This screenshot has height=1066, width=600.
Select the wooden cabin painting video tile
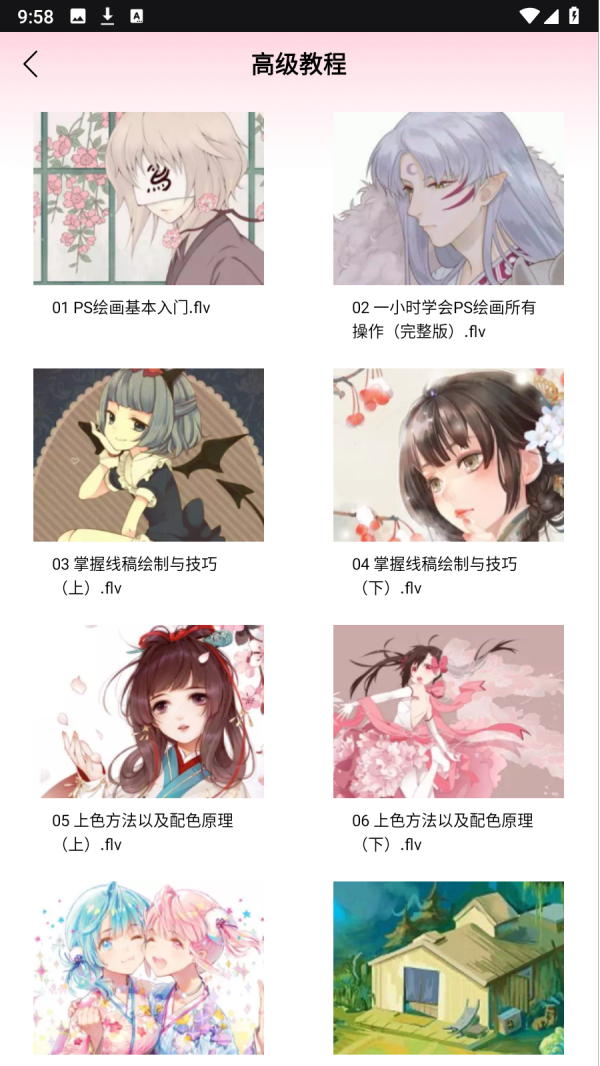click(448, 967)
